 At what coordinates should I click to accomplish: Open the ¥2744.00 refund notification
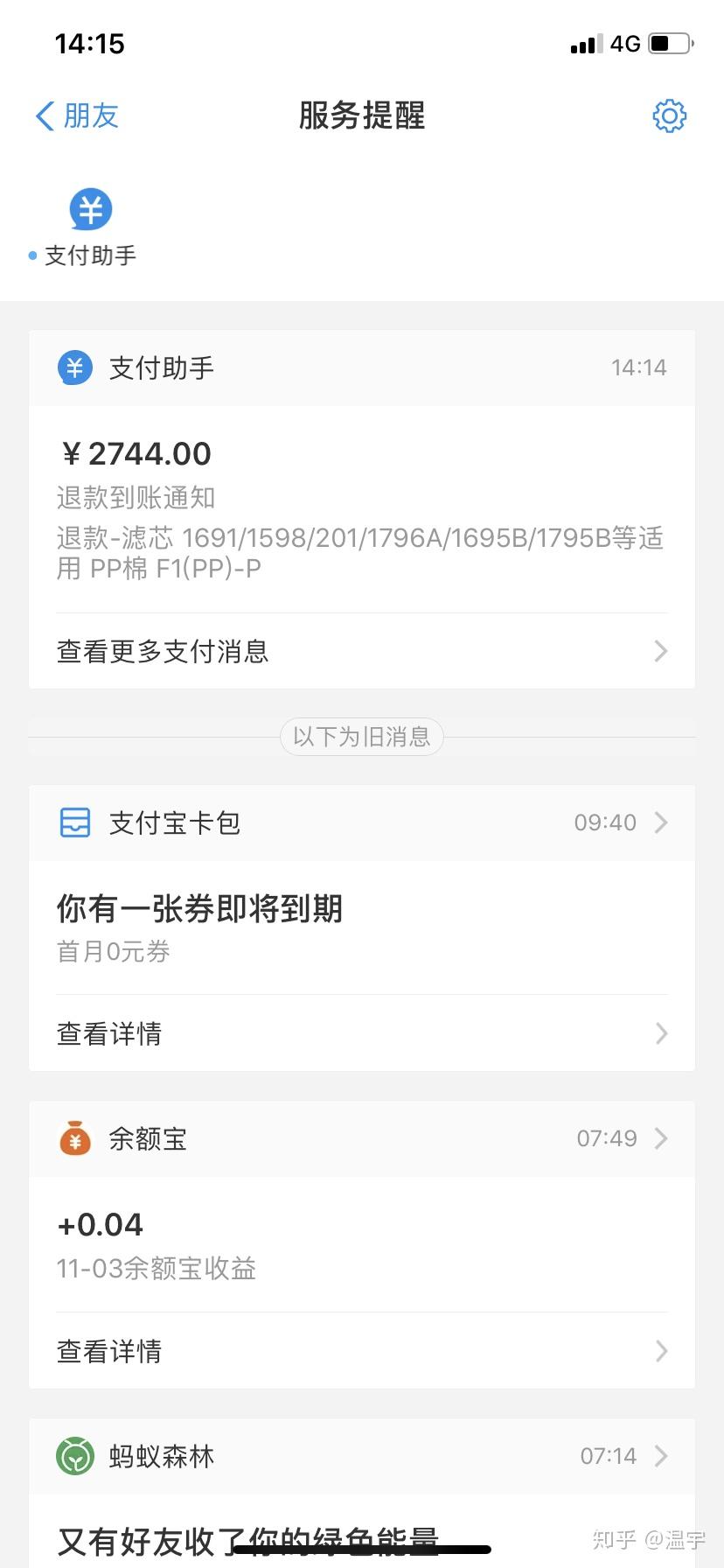[x=361, y=507]
